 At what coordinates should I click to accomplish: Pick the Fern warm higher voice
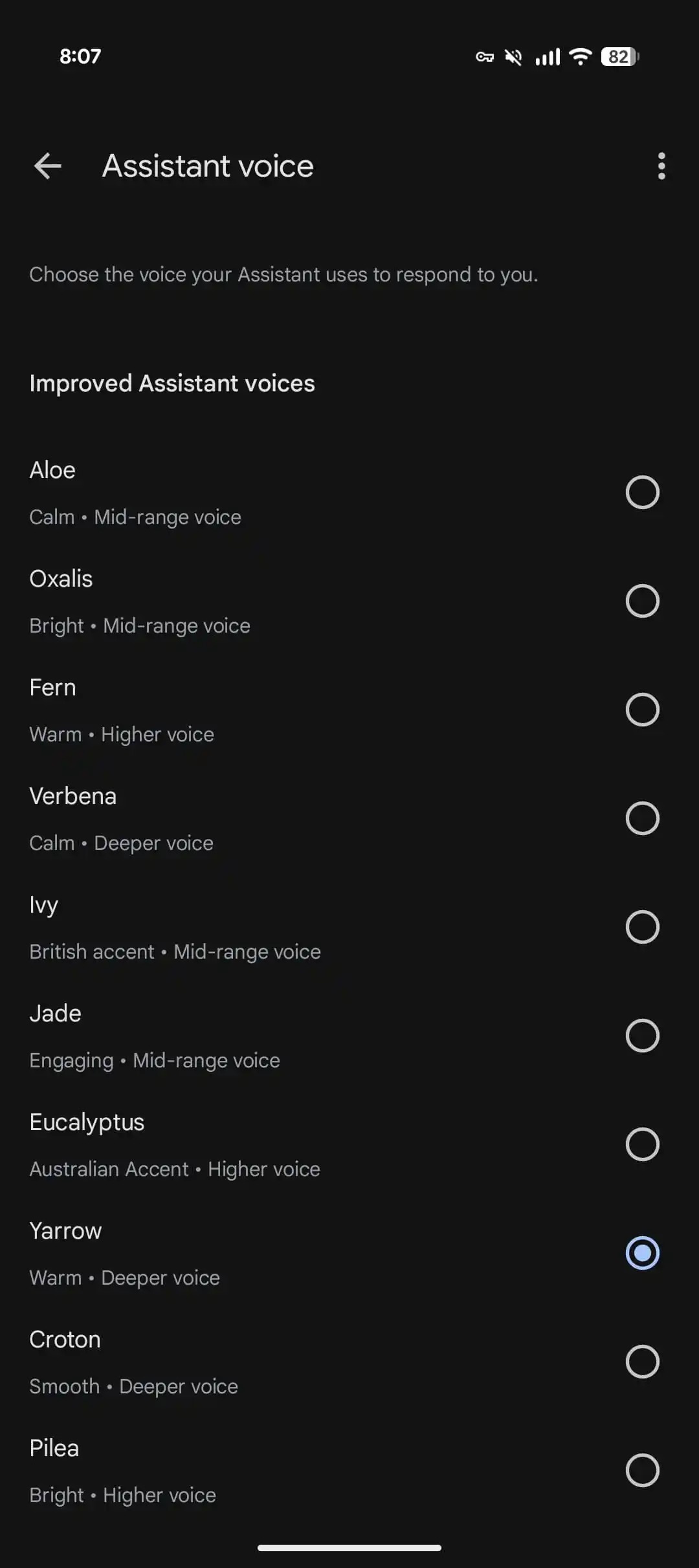click(349, 710)
